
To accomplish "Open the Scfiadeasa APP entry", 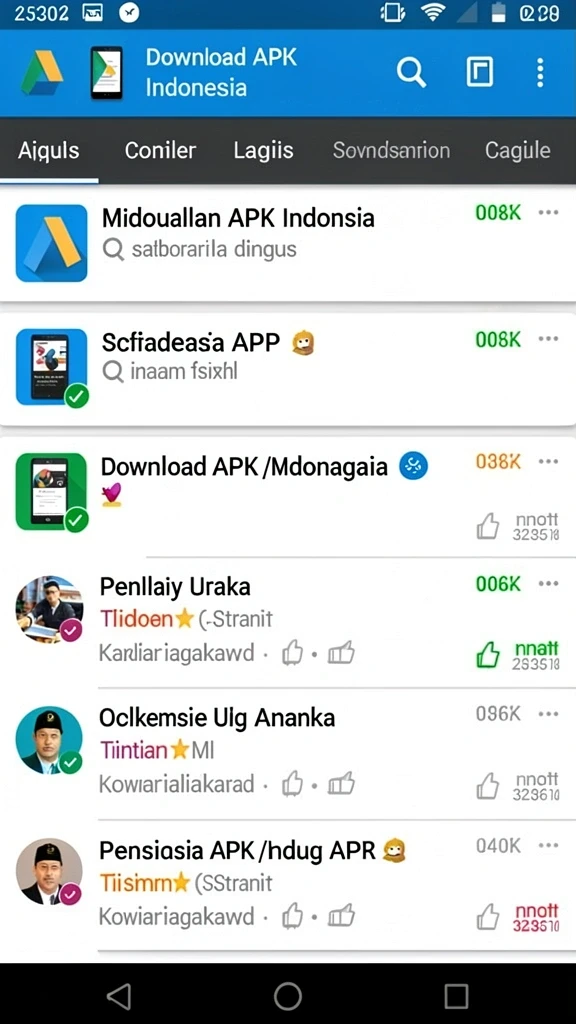I will click(x=288, y=368).
